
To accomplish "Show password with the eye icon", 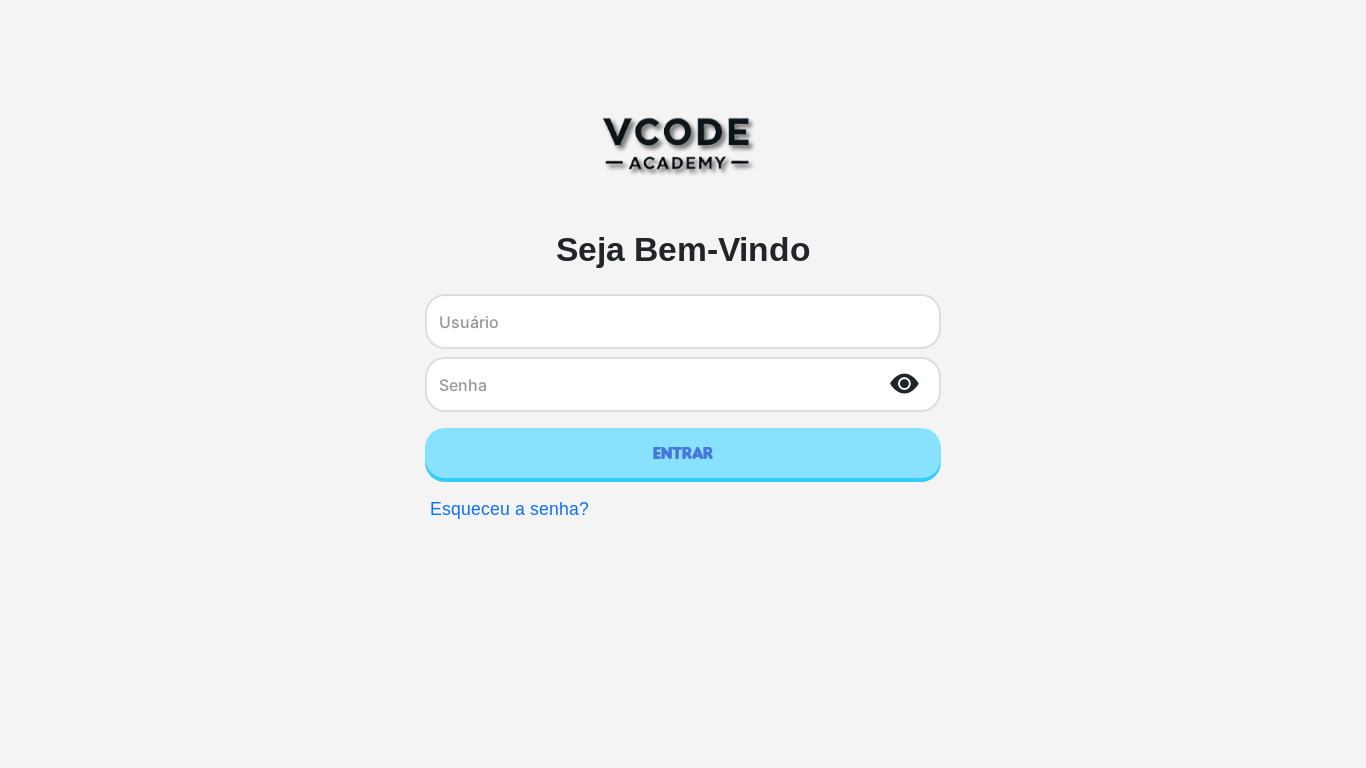I will [x=904, y=384].
